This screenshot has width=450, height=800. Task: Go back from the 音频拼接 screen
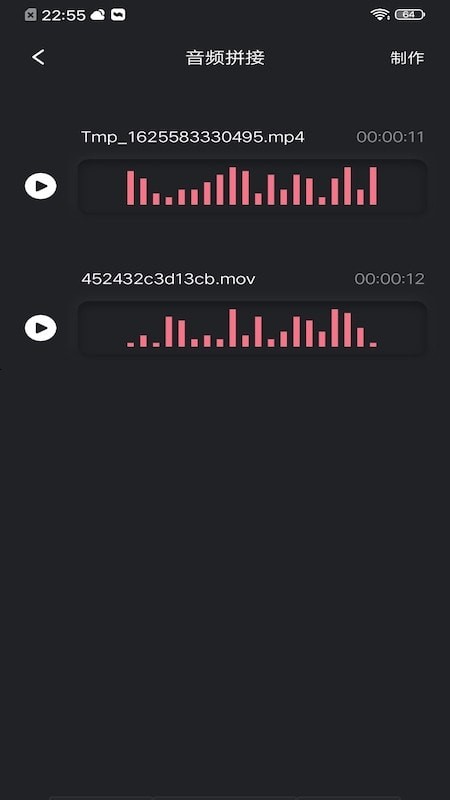[x=38, y=57]
